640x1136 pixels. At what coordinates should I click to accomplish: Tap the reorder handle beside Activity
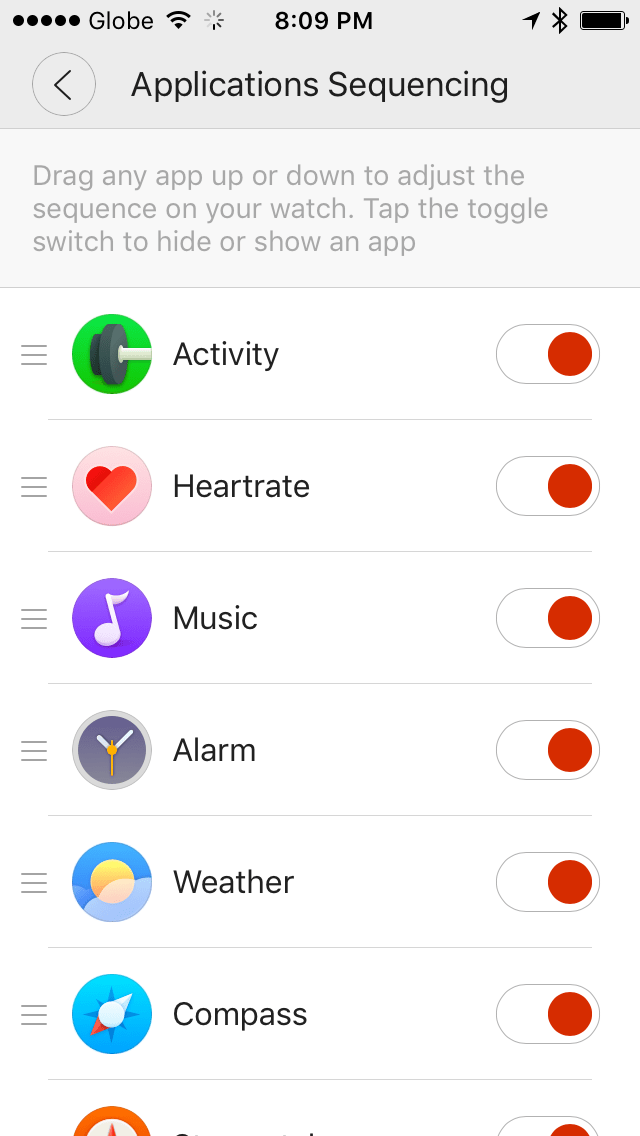point(34,355)
